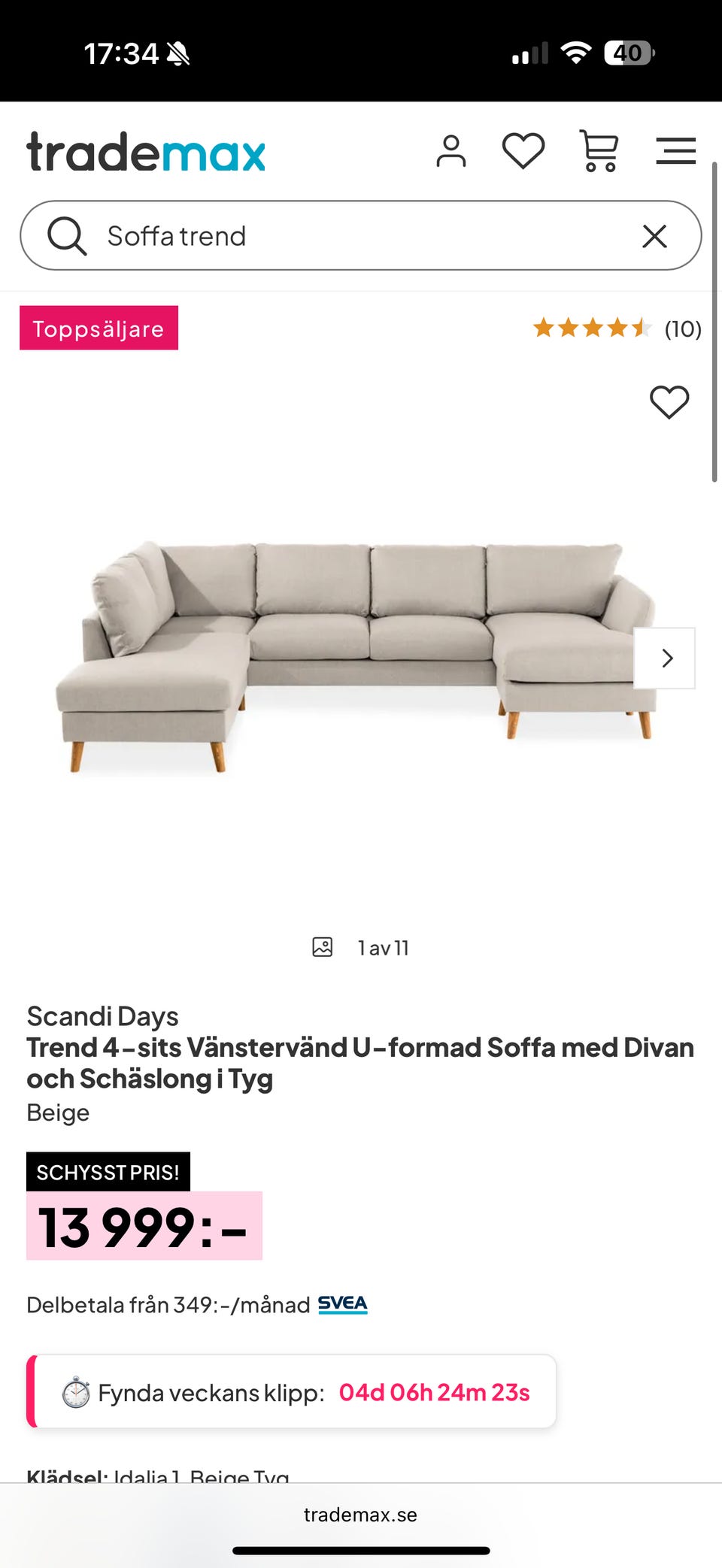Click the stopwatch icon beside 'Fynda veckans klipp'

pyautogui.click(x=75, y=1392)
